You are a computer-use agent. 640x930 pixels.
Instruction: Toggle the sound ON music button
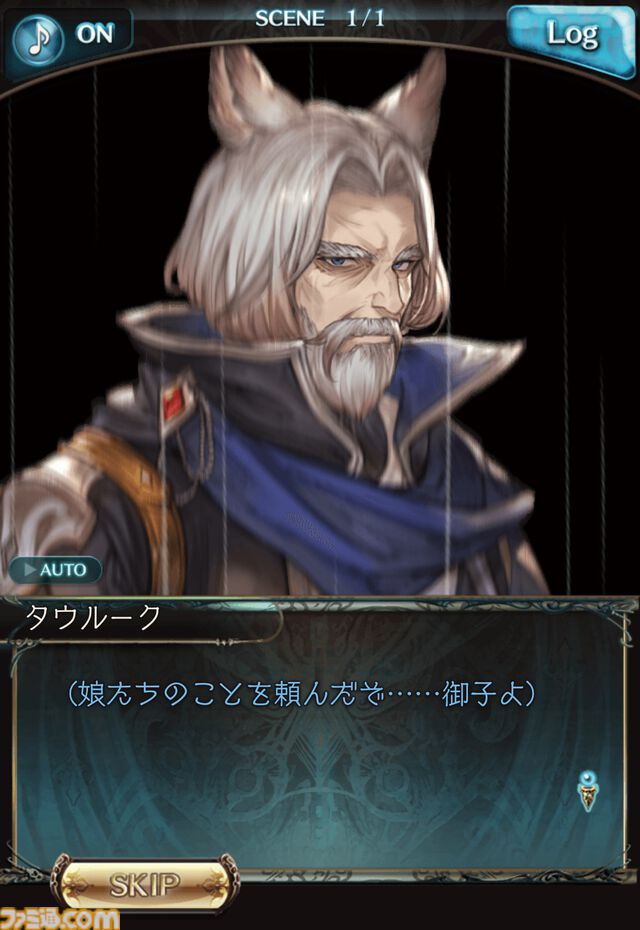(x=68, y=35)
